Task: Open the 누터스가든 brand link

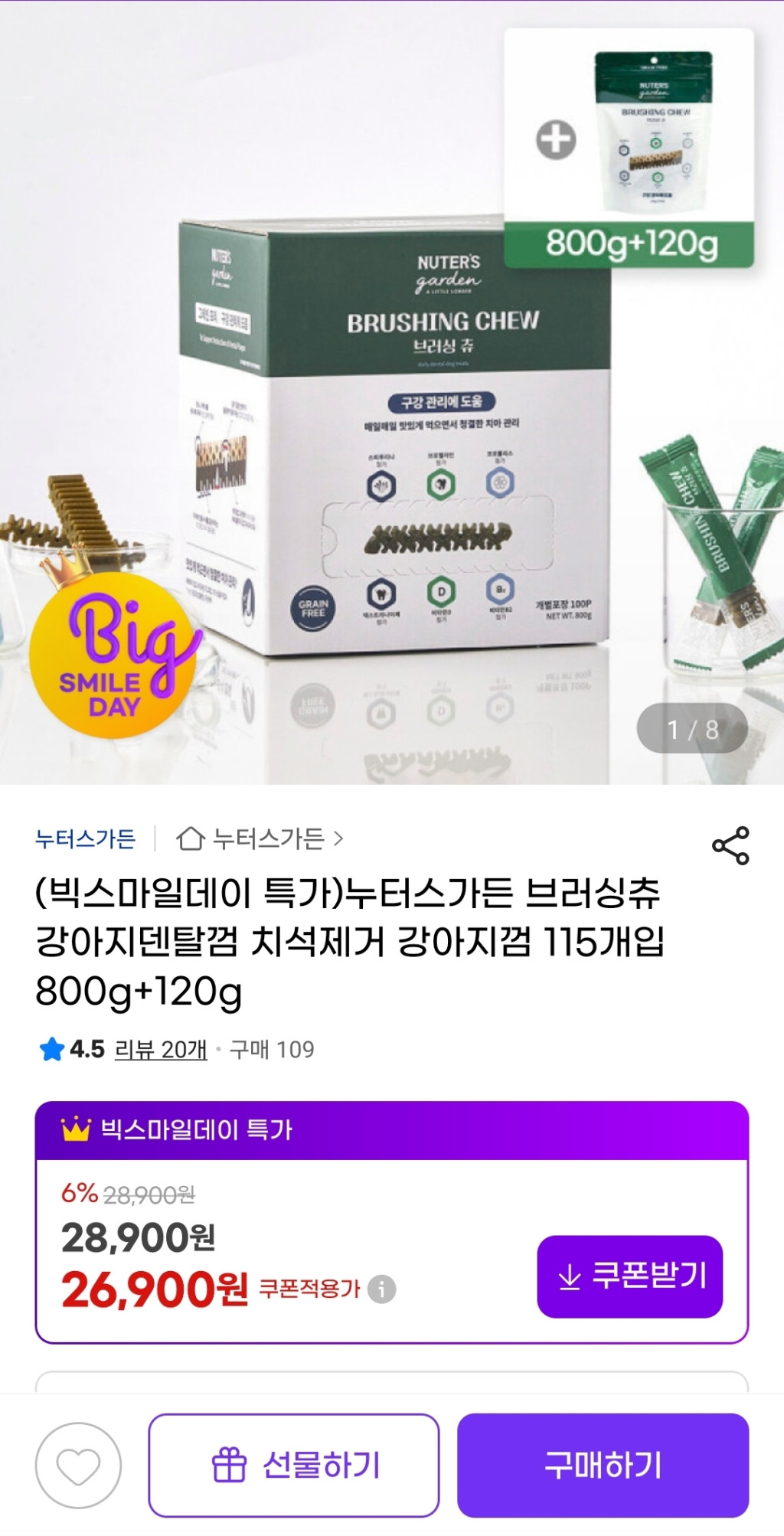Action: coord(86,839)
